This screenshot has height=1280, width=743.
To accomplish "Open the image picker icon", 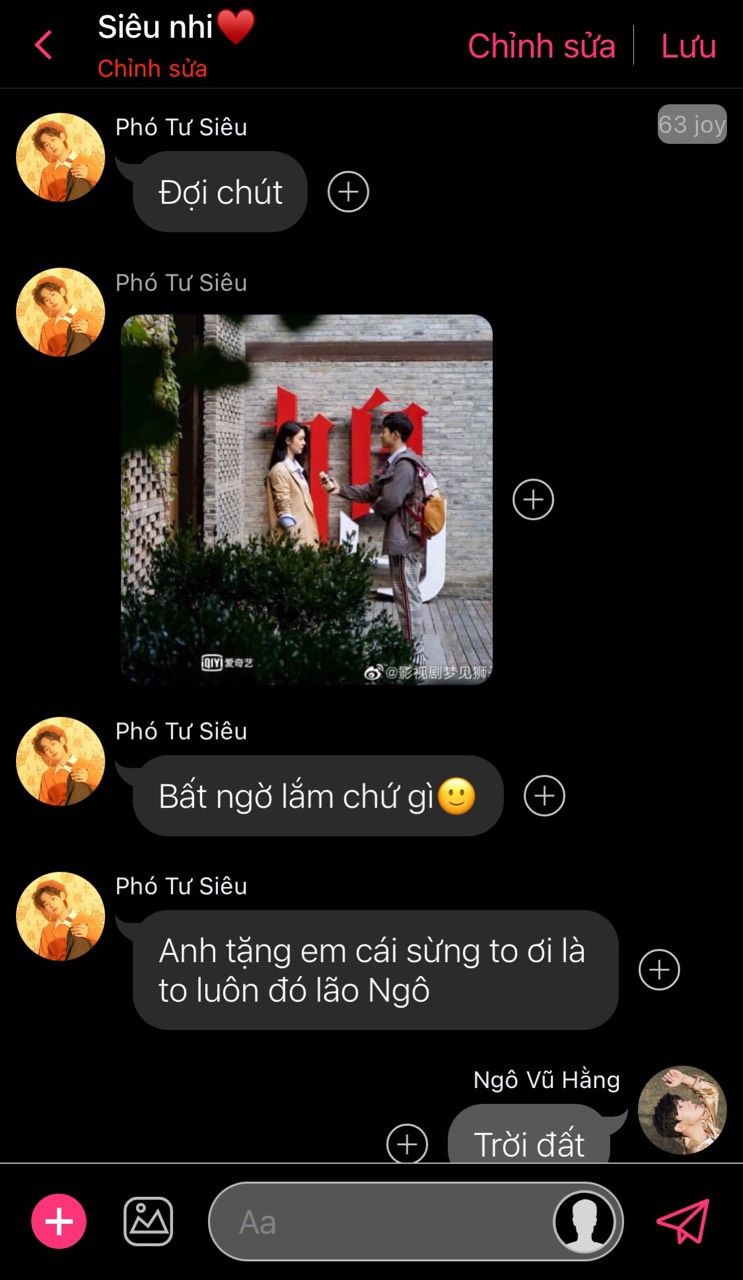I will 148,1222.
